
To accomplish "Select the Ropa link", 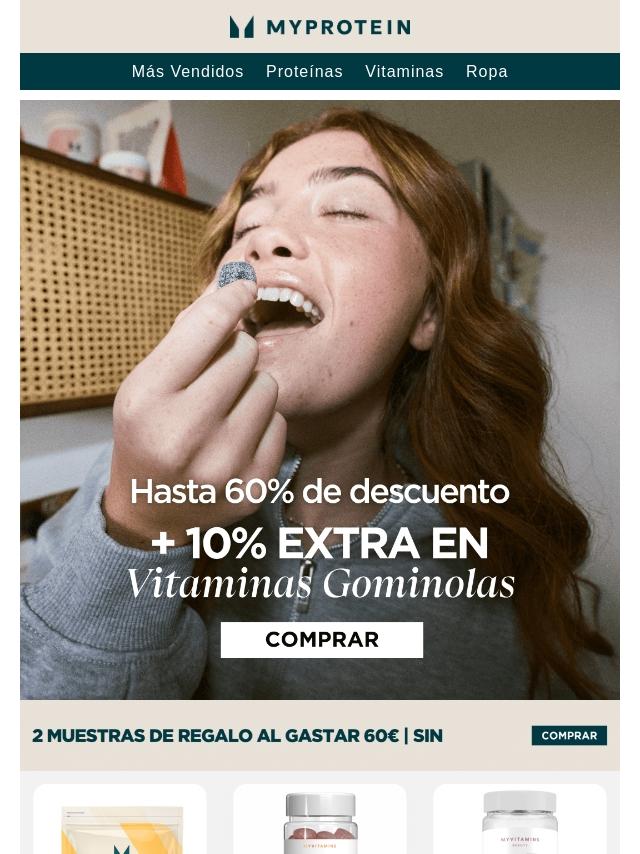I will pos(486,71).
